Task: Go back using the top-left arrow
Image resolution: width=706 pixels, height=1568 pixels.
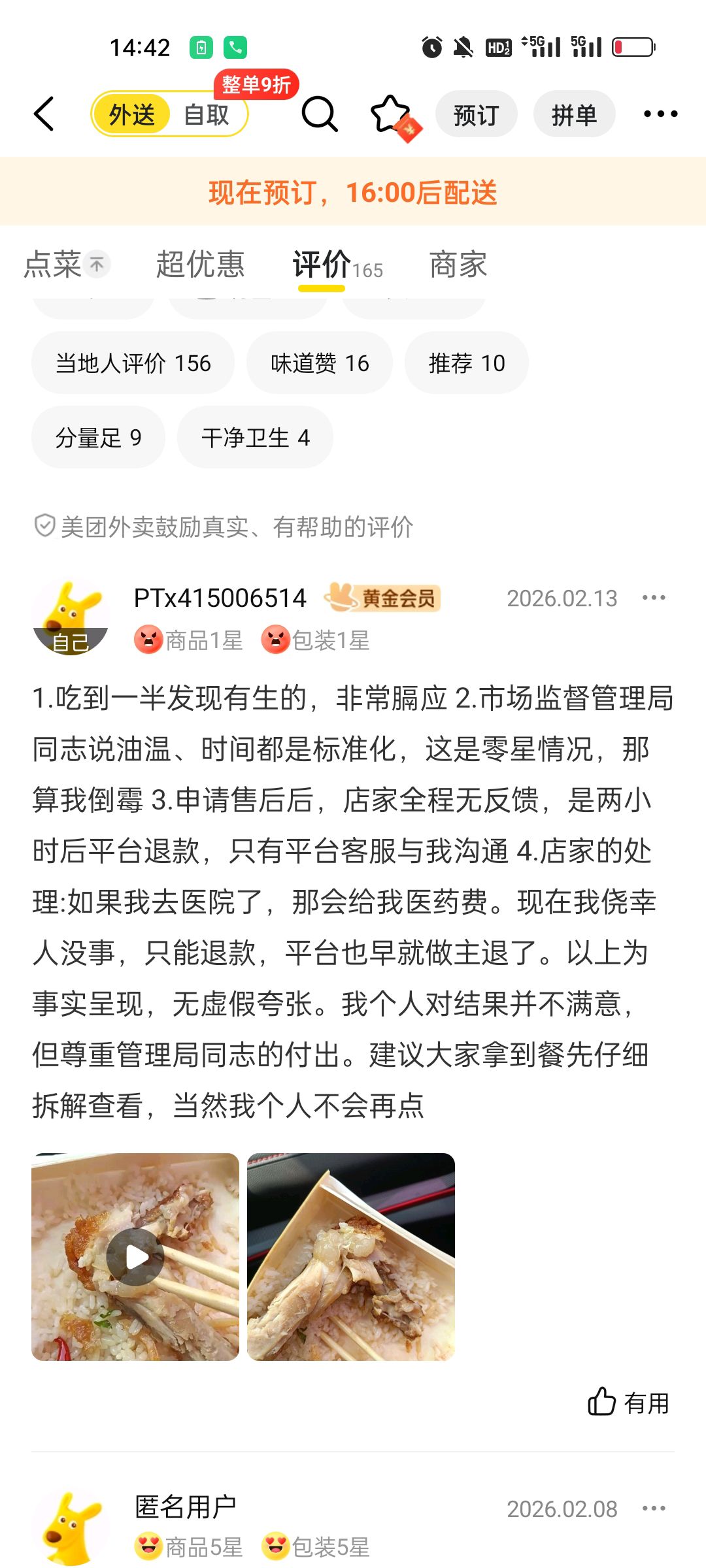Action: click(44, 114)
